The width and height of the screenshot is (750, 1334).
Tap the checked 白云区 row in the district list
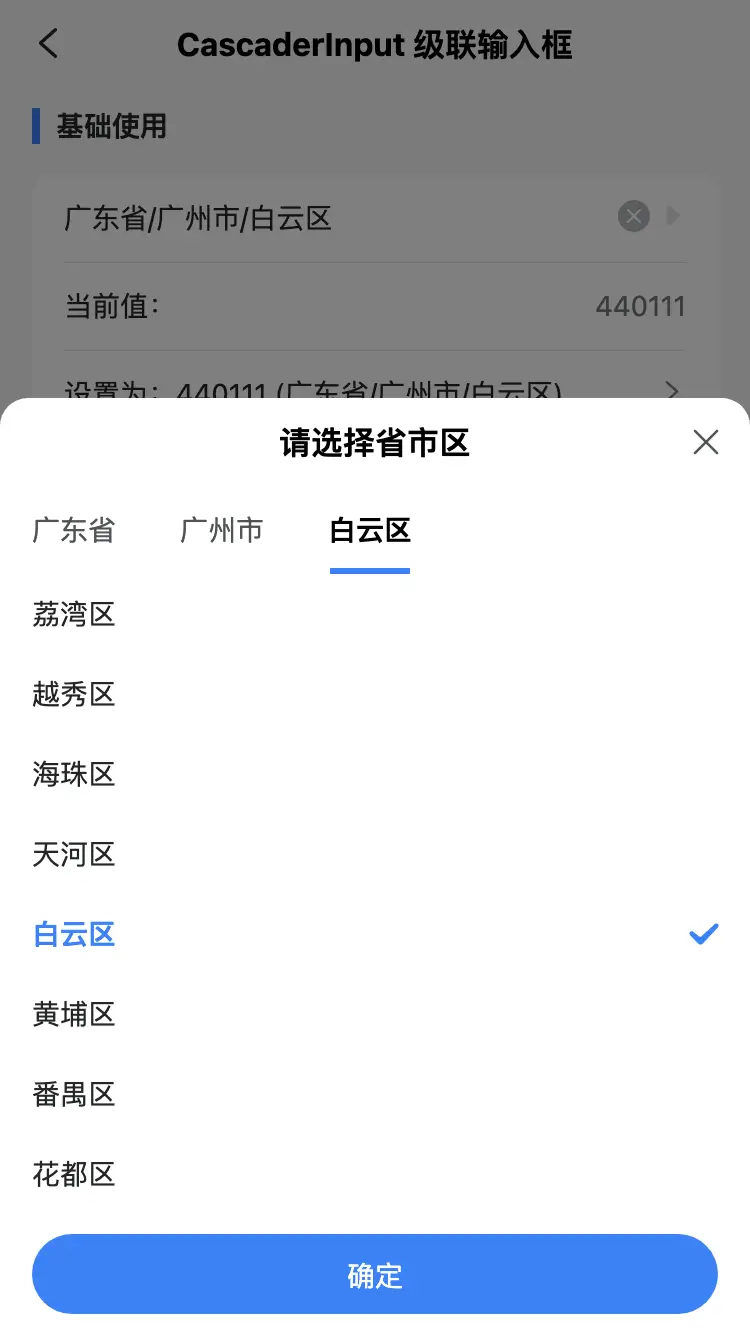375,934
